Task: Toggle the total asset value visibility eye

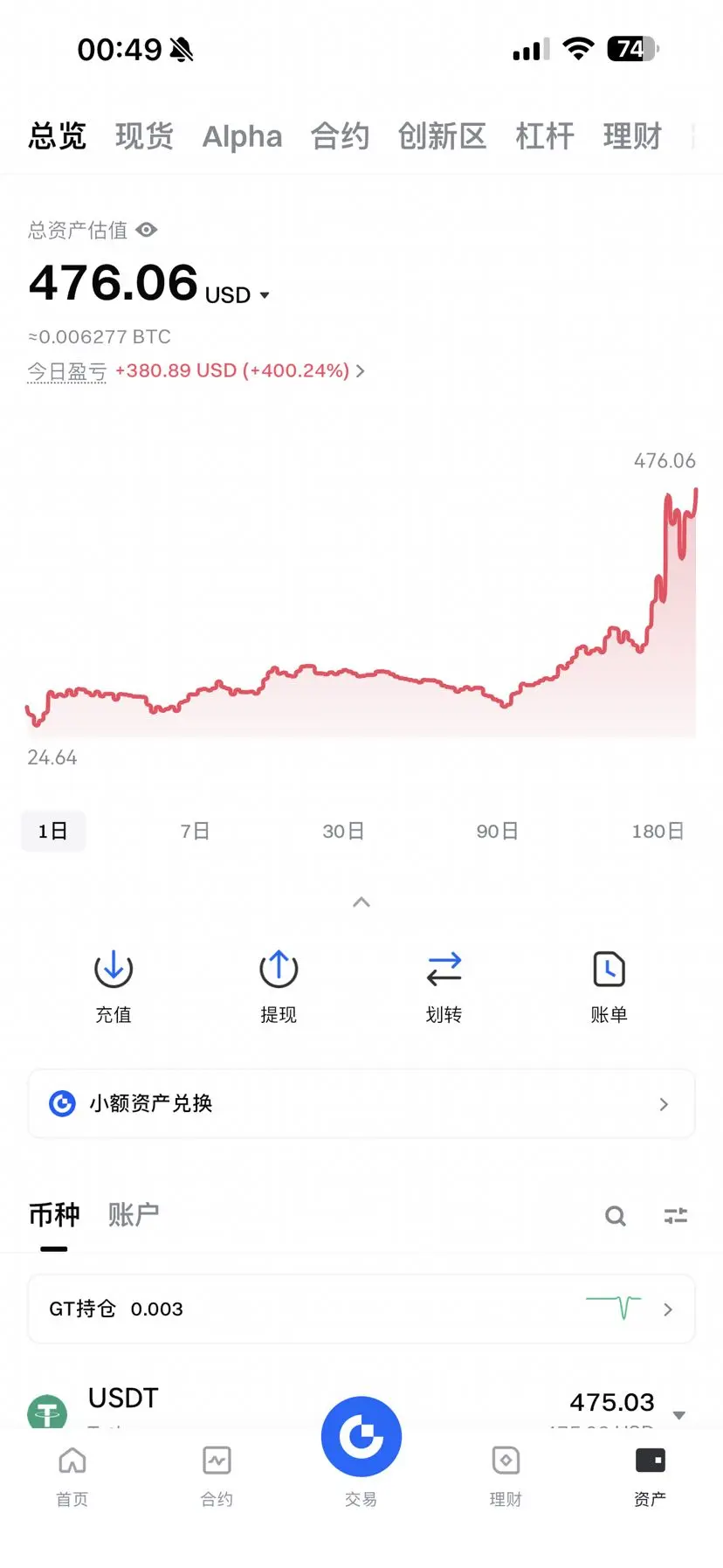Action: pos(147,230)
